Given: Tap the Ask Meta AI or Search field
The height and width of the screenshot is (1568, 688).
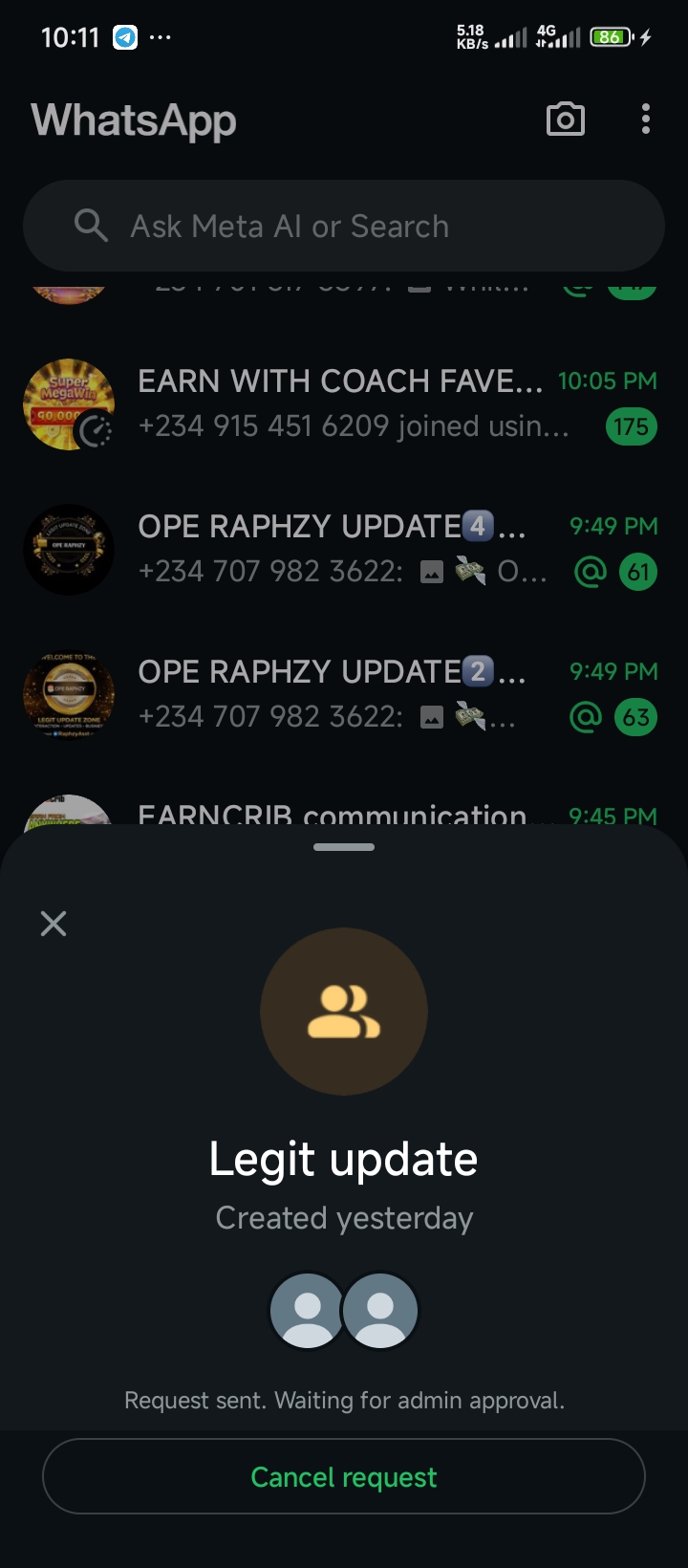Looking at the screenshot, I should (x=344, y=227).
